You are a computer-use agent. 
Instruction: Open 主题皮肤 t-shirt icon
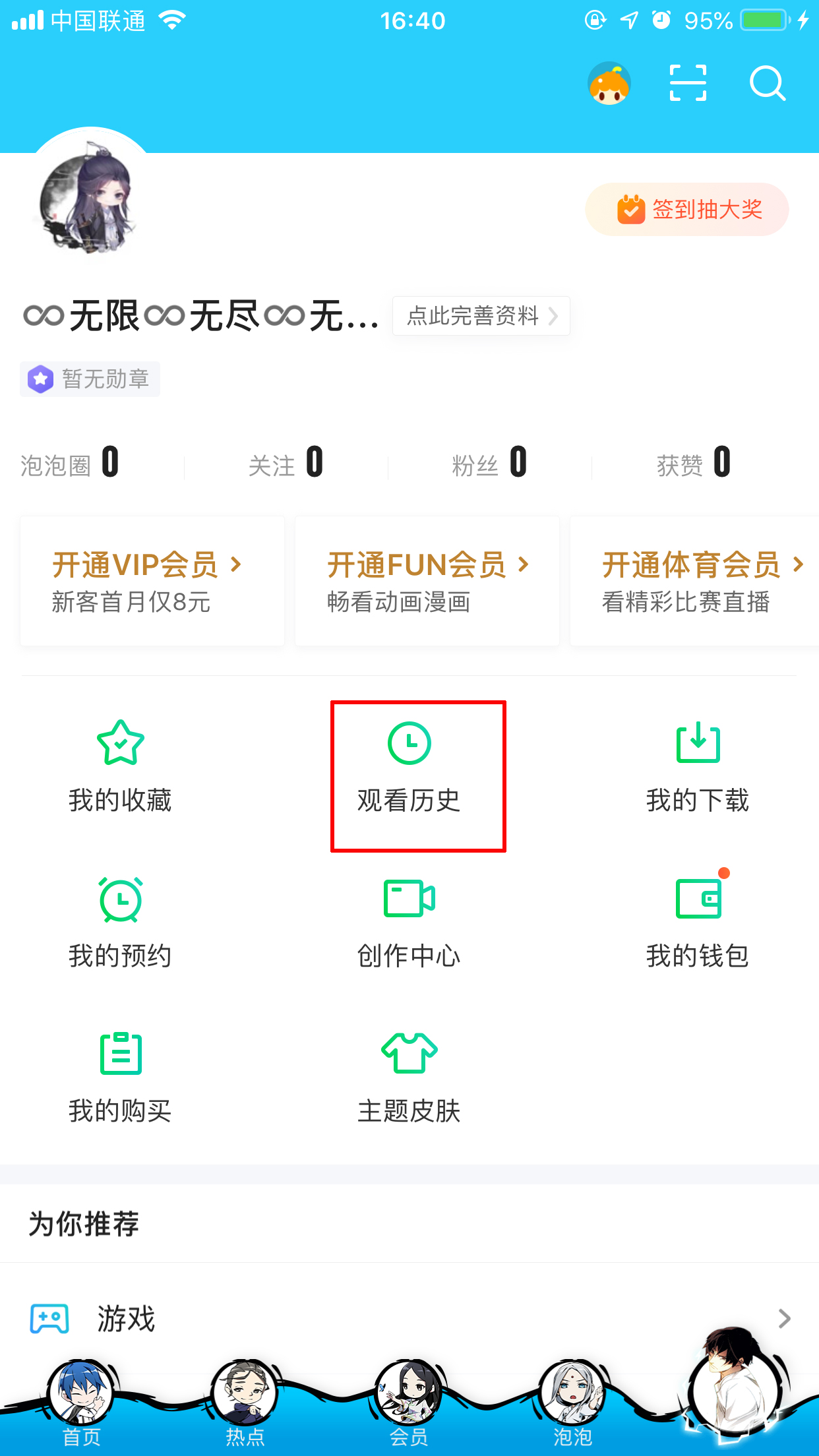click(x=409, y=1053)
